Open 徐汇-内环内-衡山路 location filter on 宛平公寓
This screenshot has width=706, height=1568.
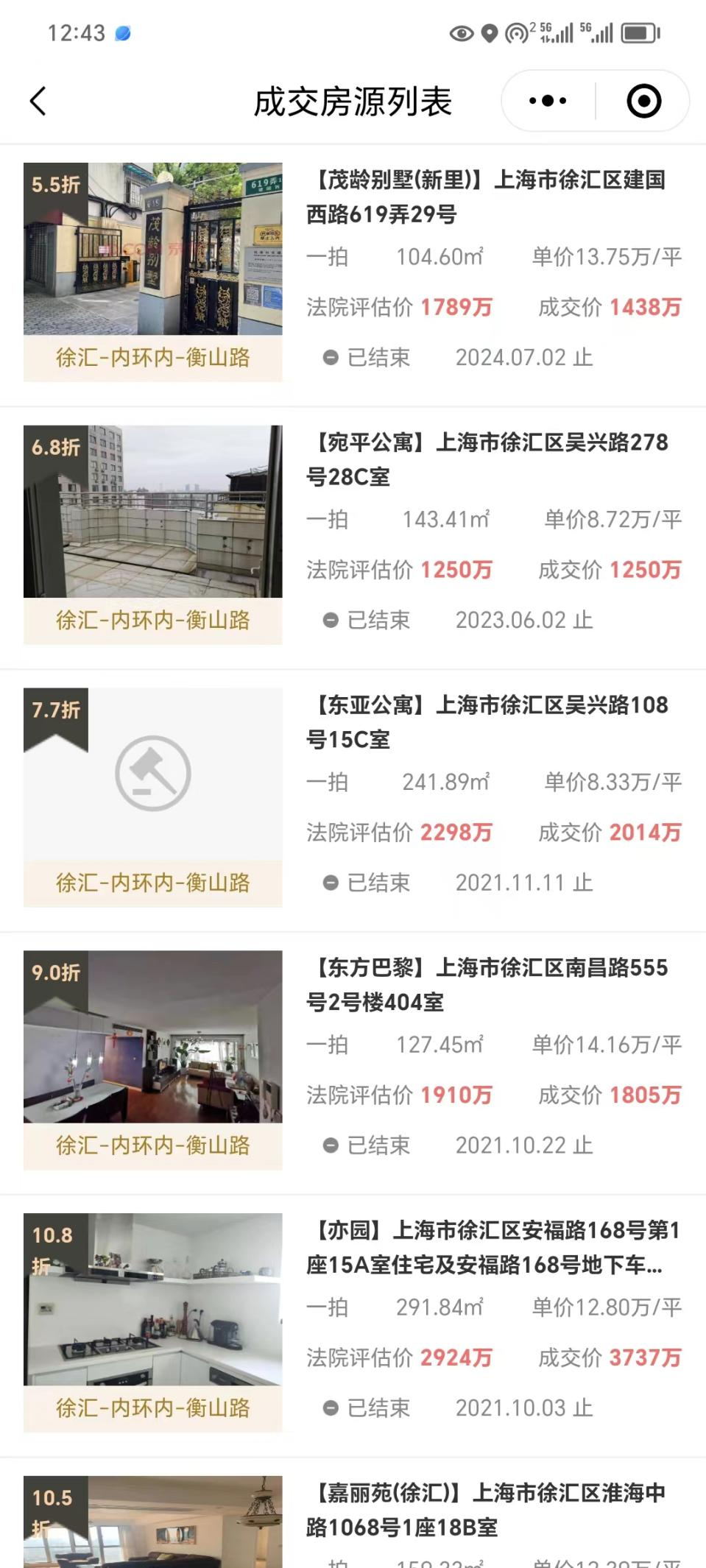point(152,621)
